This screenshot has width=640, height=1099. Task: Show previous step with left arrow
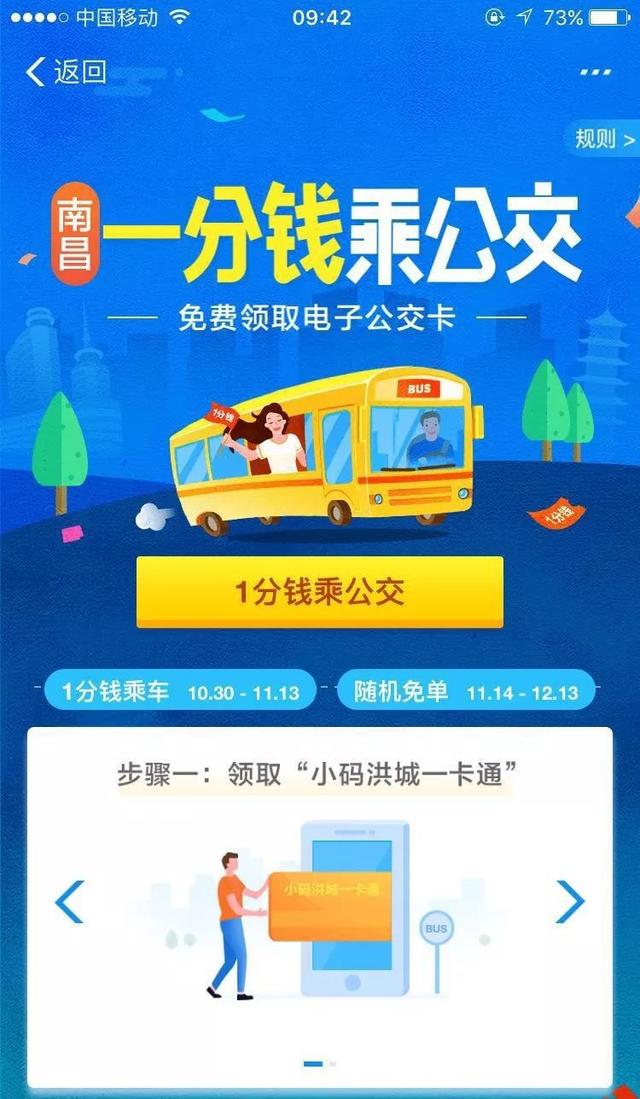[70, 901]
